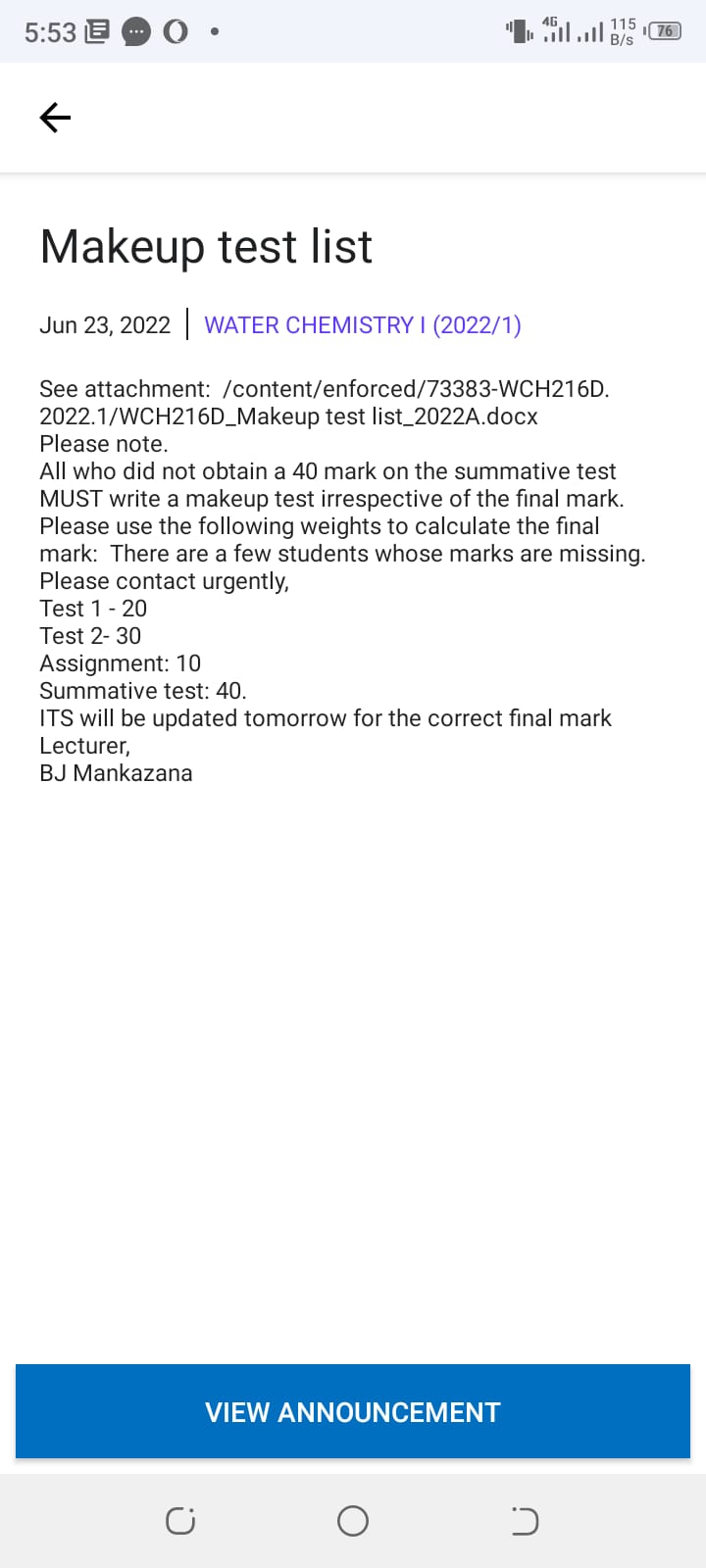
Task: Open recent apps from the navigation bar
Action: (x=180, y=1521)
